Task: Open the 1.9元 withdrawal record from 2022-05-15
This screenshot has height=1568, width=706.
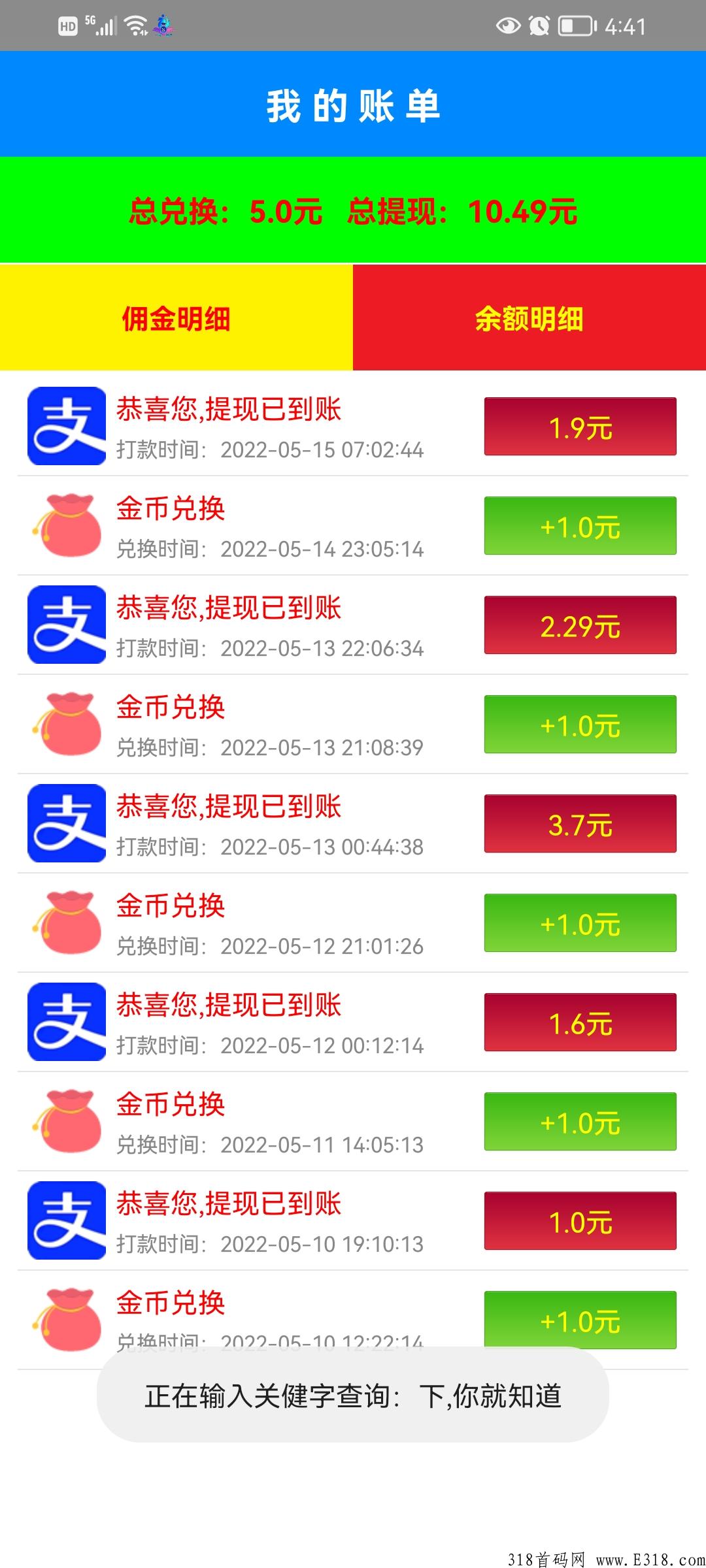Action: point(353,426)
